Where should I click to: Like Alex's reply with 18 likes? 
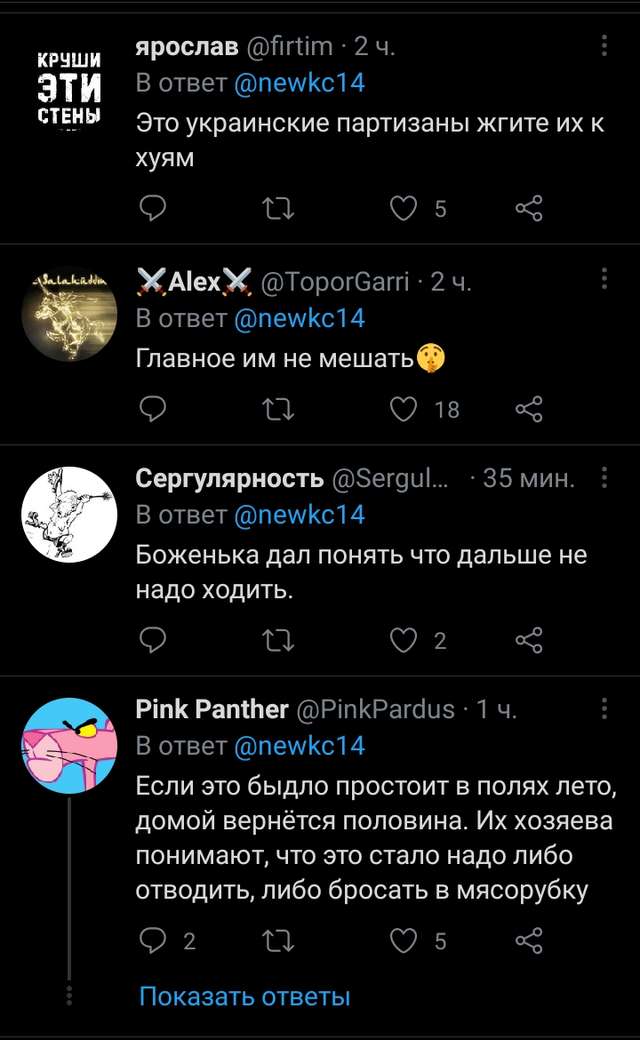tap(402, 408)
